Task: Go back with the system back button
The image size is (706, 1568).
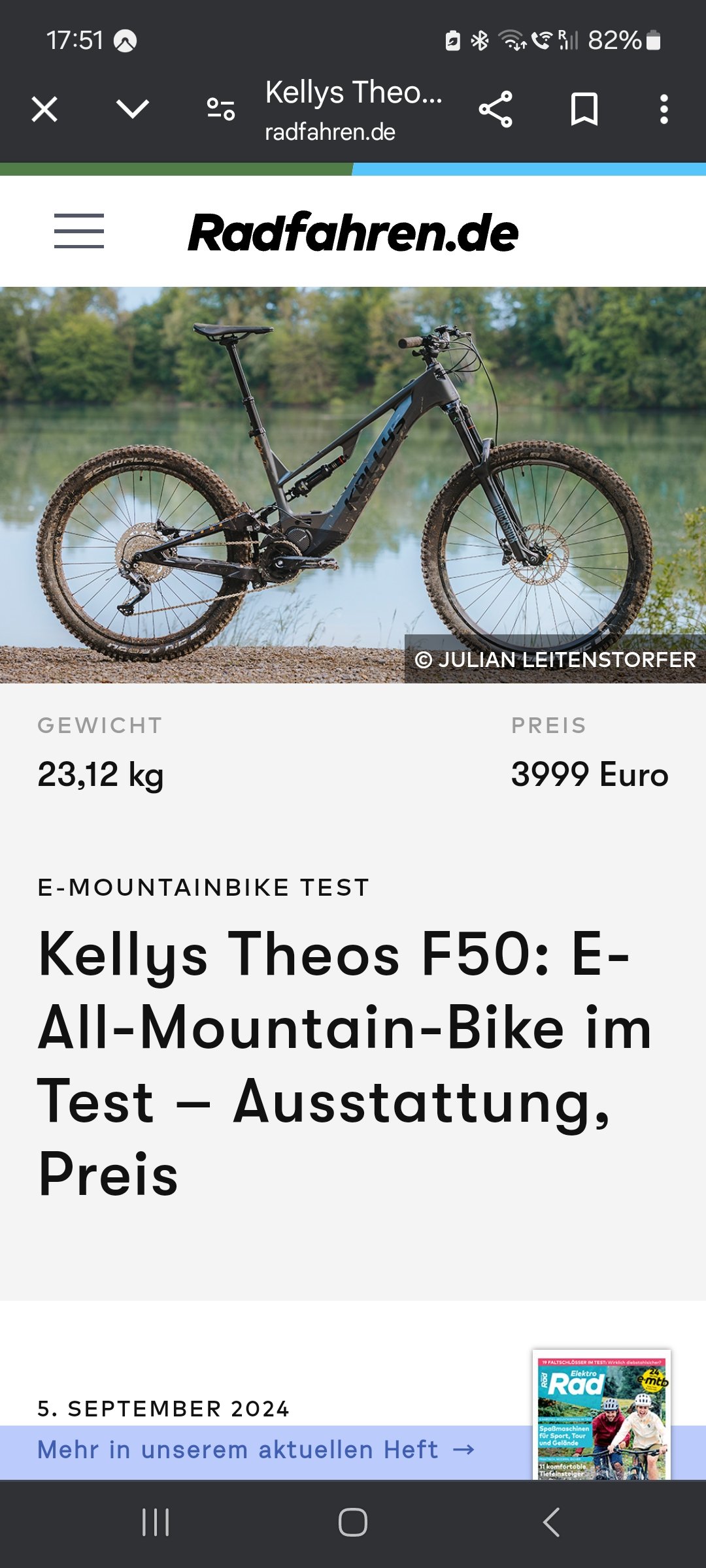Action: [551, 1522]
